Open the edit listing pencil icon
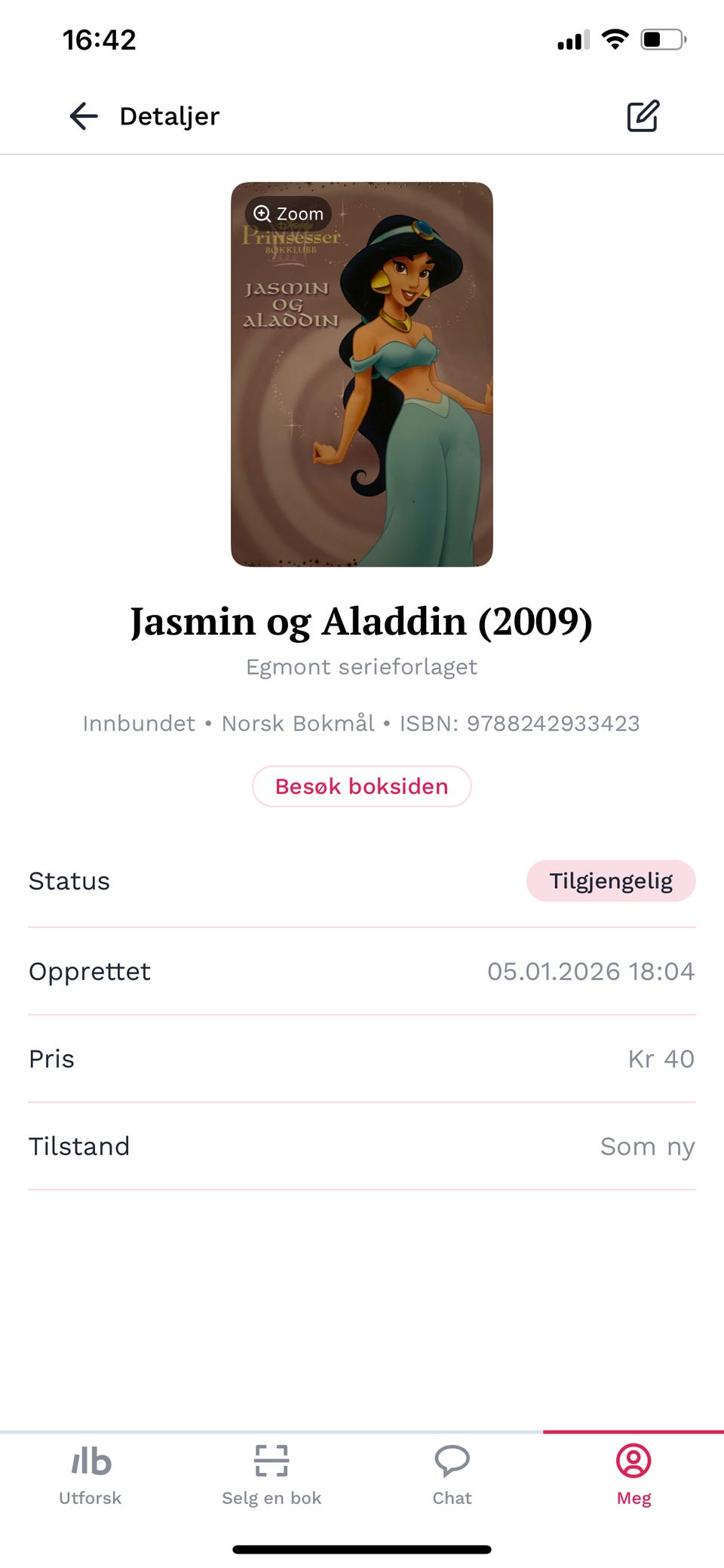The width and height of the screenshot is (724, 1568). (x=643, y=116)
